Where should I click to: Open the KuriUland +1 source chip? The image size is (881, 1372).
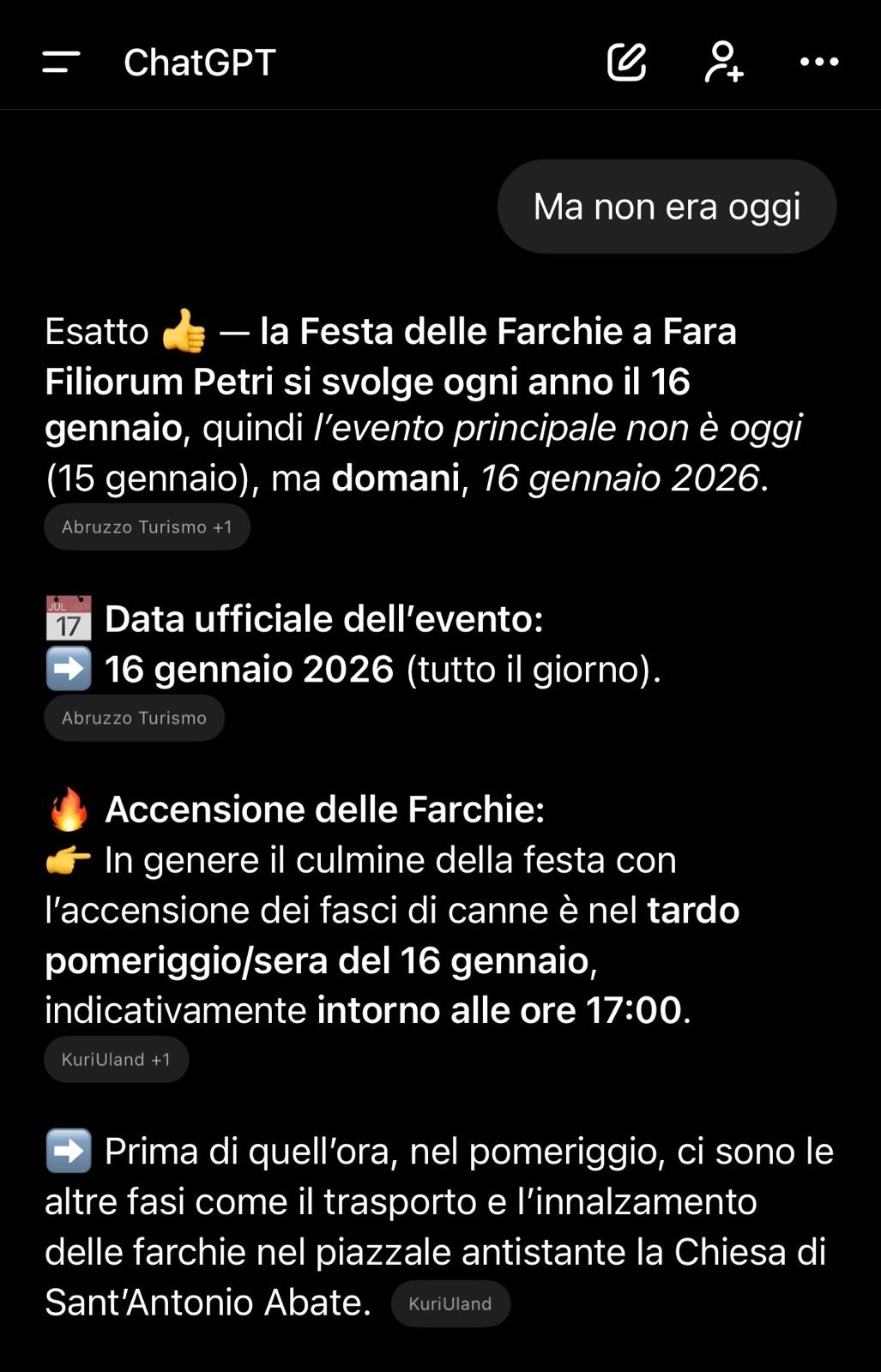pyautogui.click(x=116, y=1059)
